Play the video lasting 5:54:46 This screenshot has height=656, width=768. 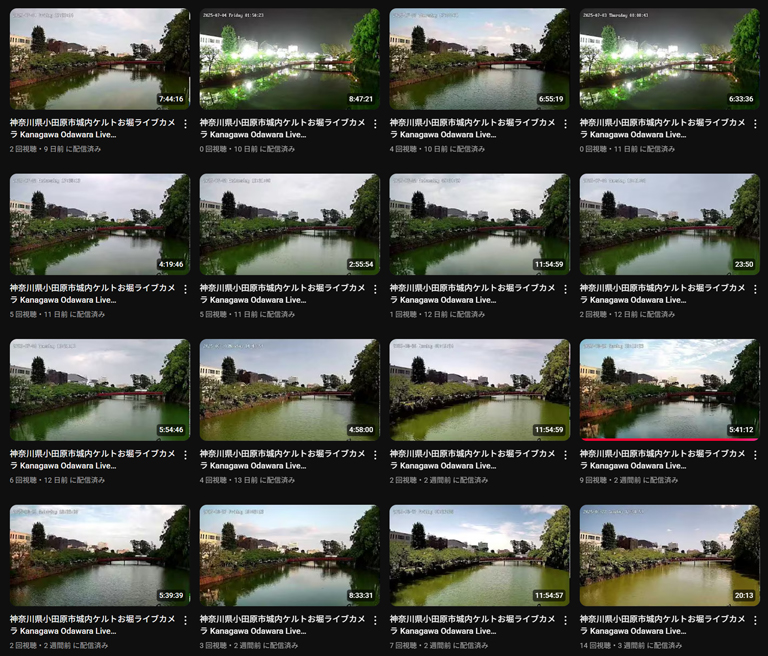click(x=99, y=390)
